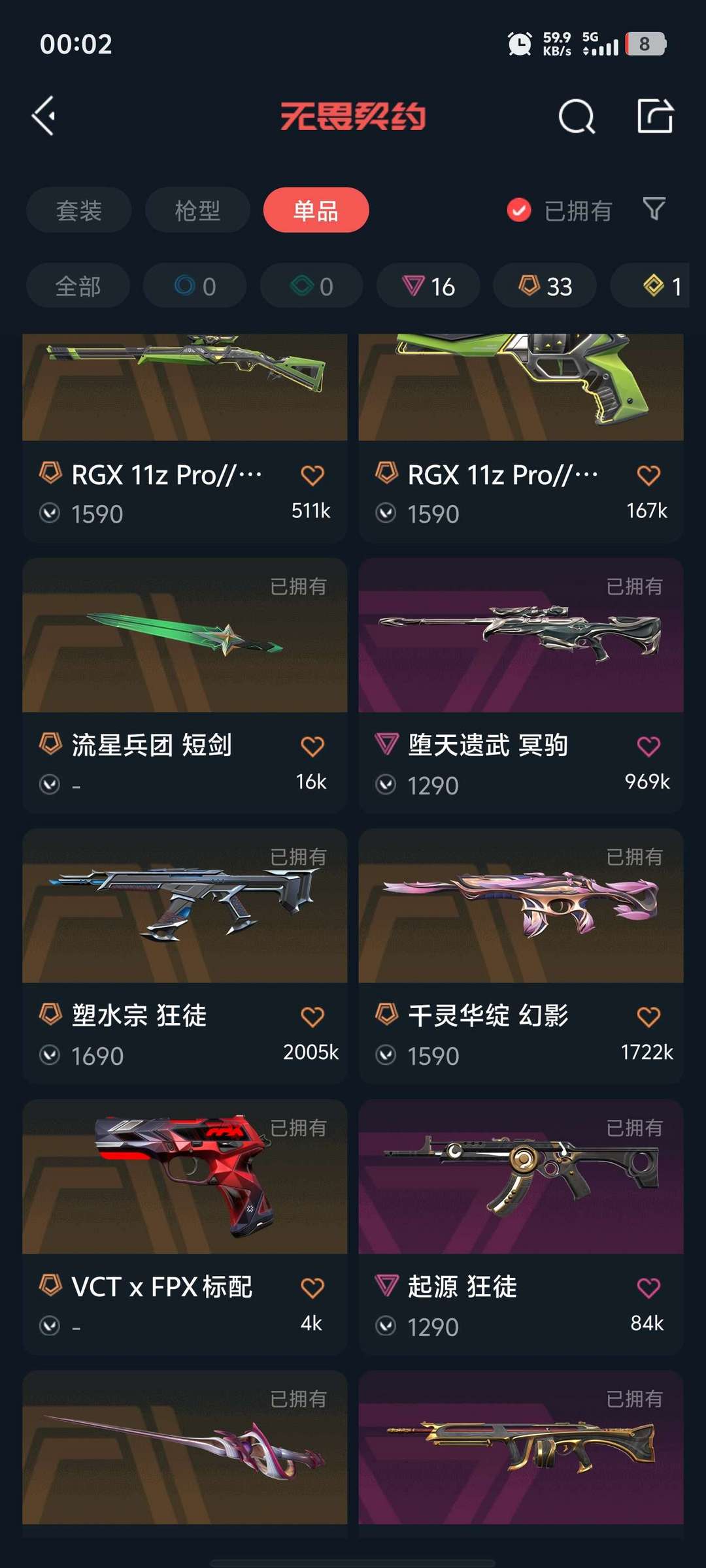
Task: Favorite the 堕天遗武 冥驹 skin
Action: pyautogui.click(x=648, y=746)
